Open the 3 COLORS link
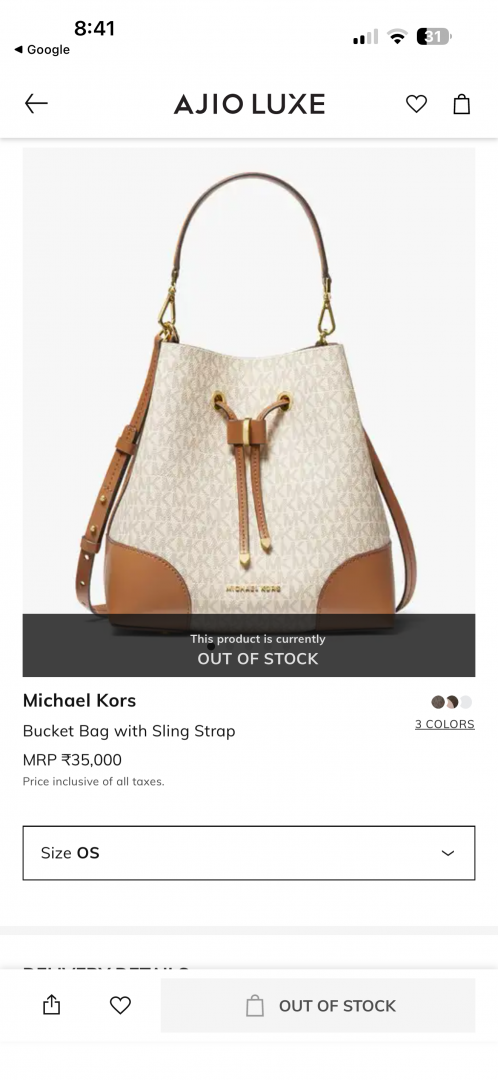 pos(444,724)
